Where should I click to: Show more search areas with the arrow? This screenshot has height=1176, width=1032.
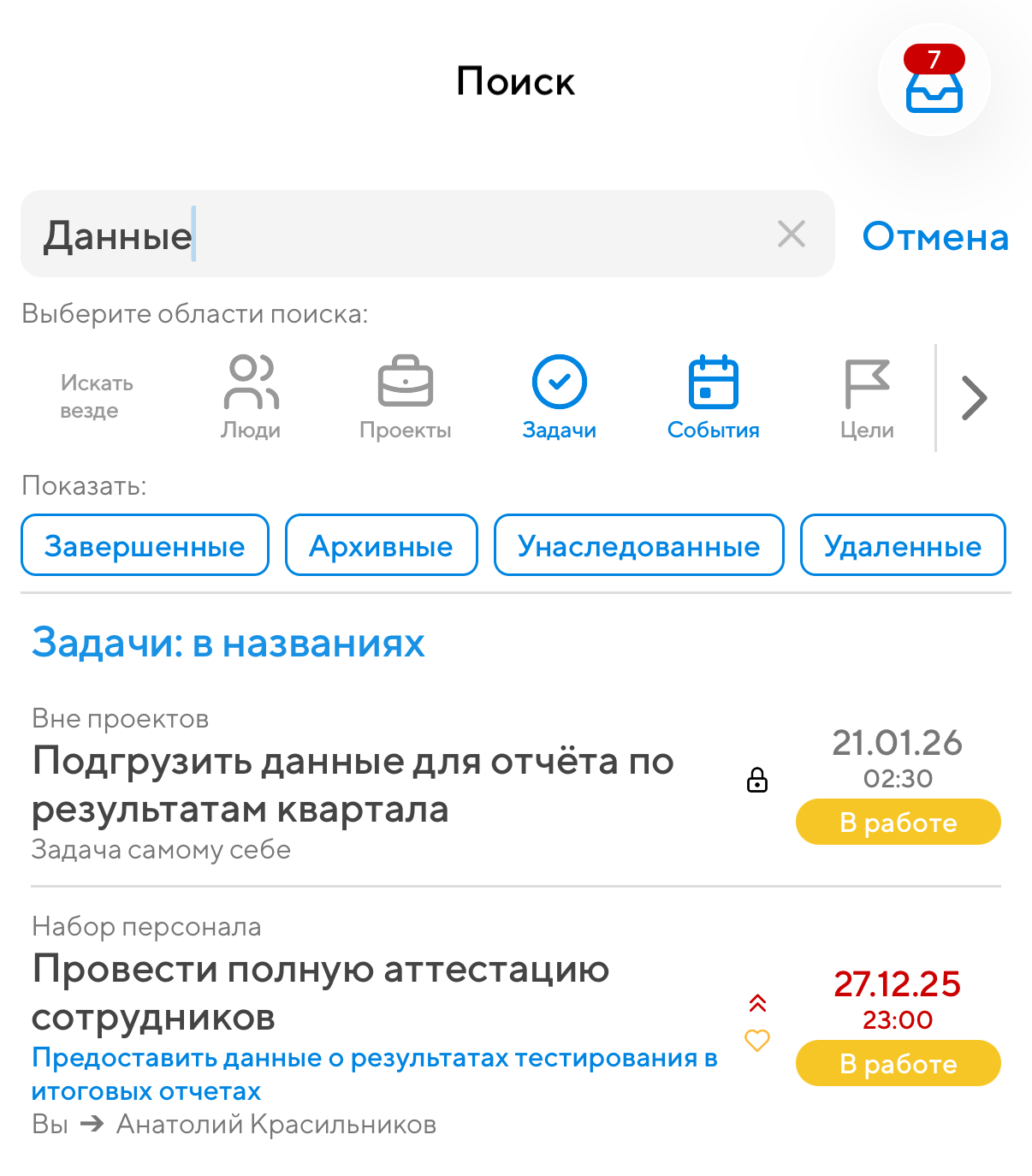tap(975, 398)
